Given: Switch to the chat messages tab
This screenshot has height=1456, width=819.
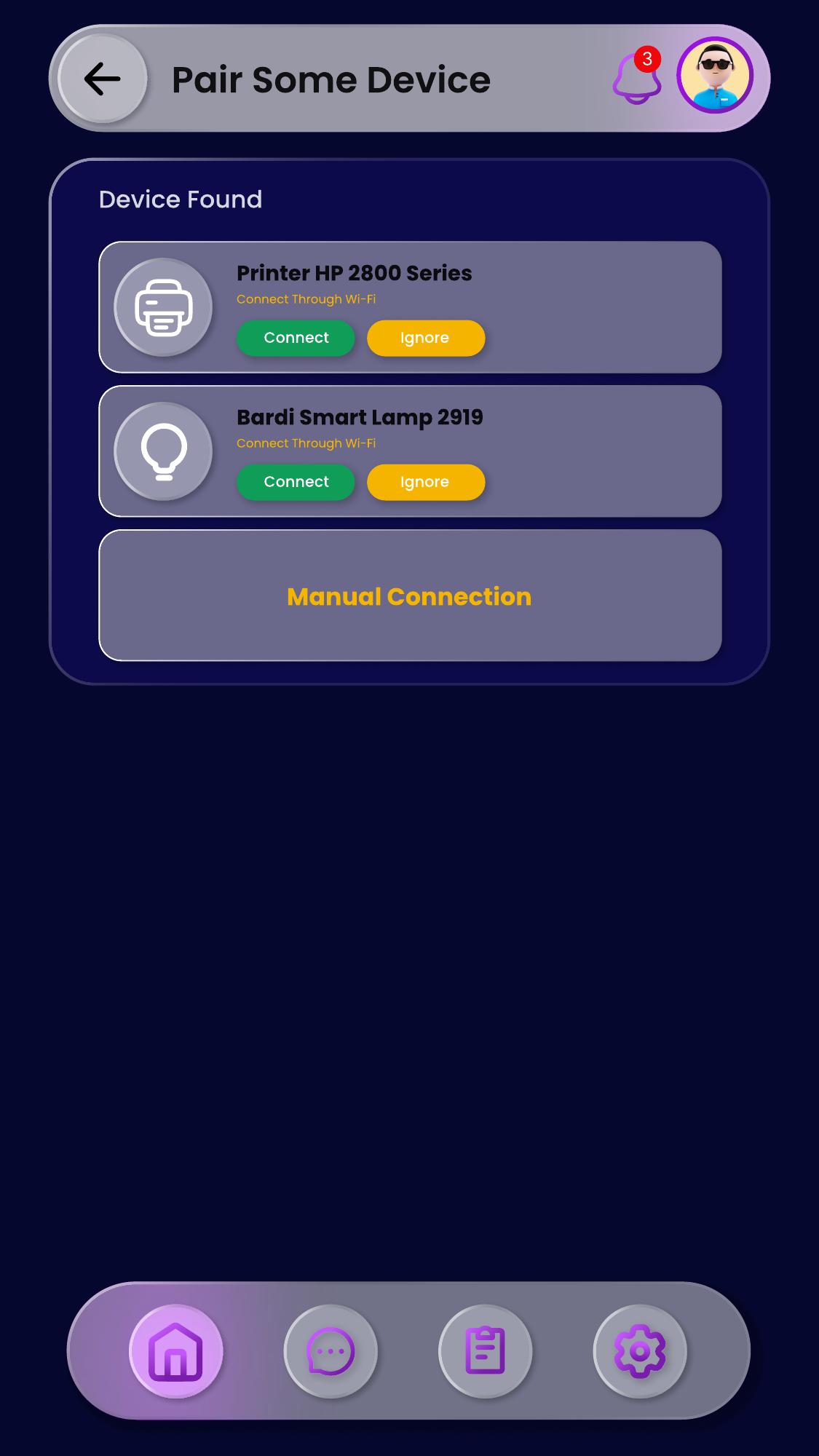Looking at the screenshot, I should click(331, 1351).
